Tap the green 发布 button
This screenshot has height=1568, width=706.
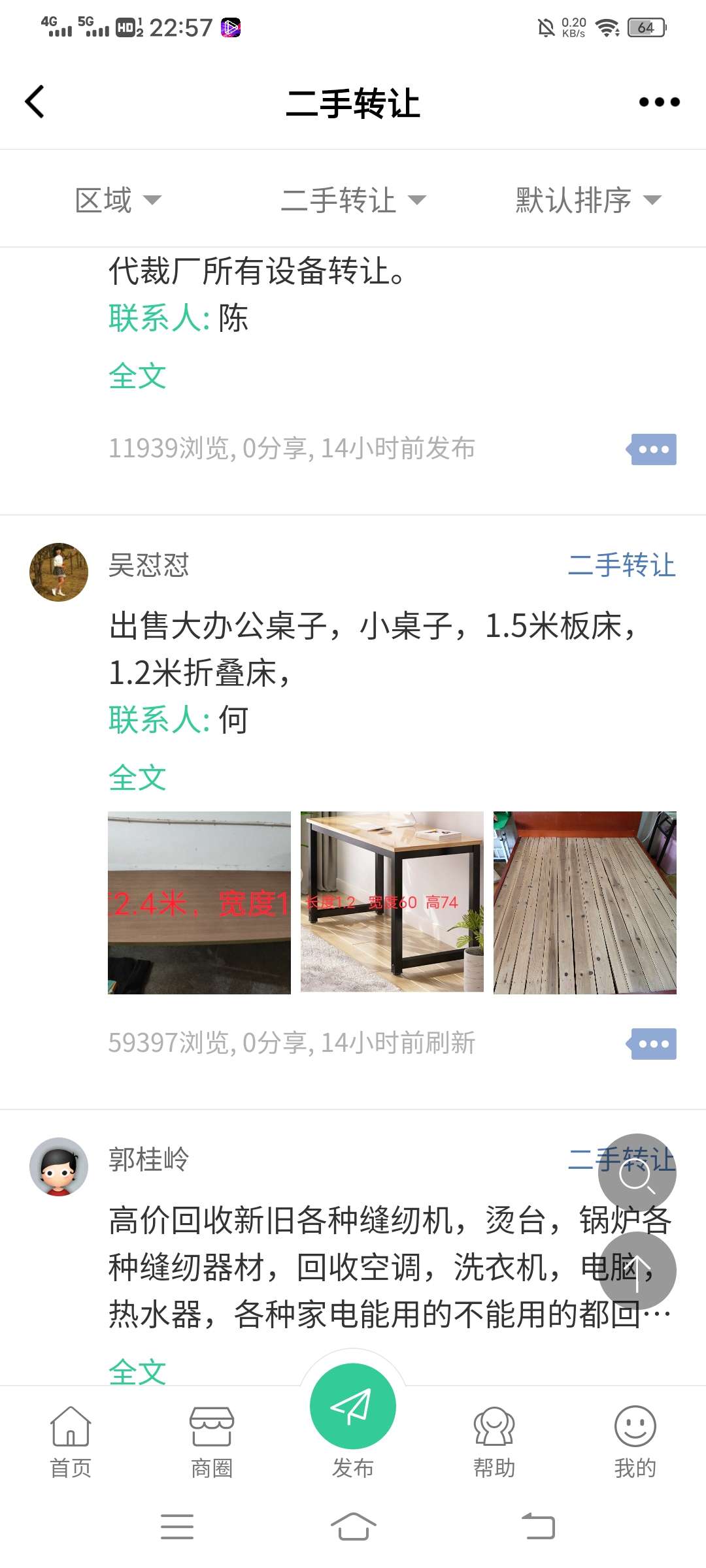[x=353, y=1407]
